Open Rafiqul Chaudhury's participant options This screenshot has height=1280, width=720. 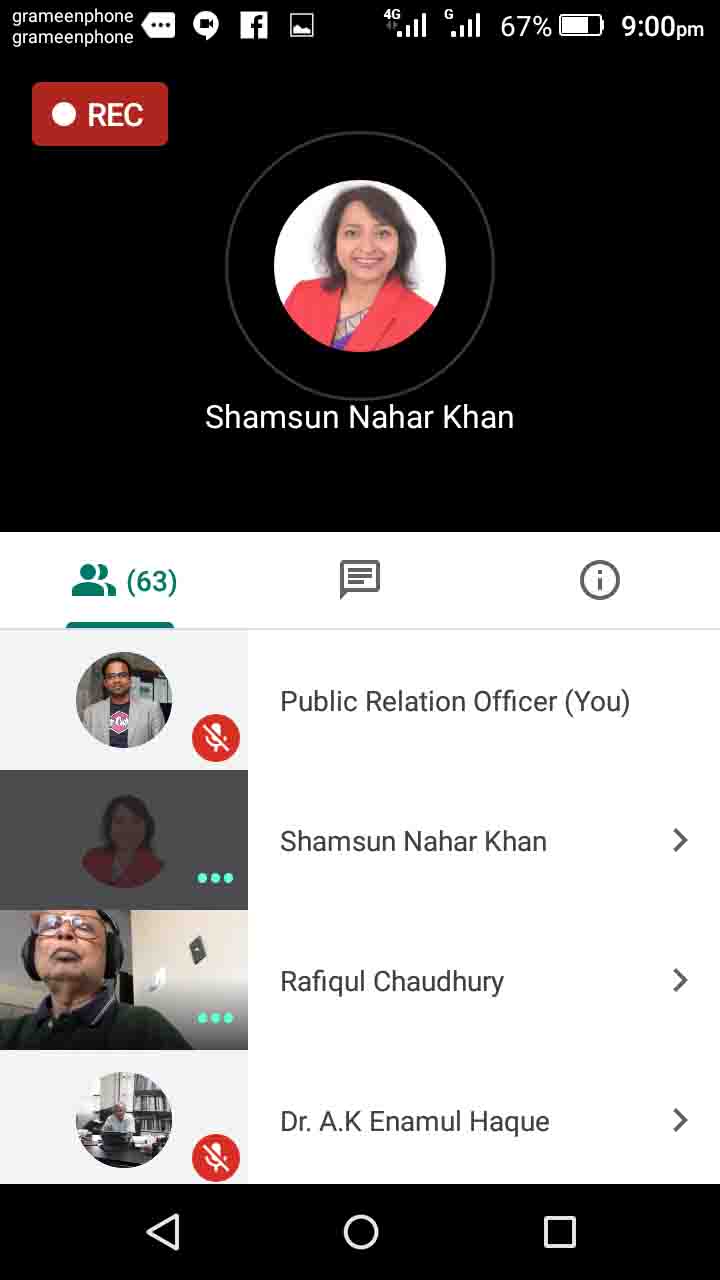tap(680, 980)
